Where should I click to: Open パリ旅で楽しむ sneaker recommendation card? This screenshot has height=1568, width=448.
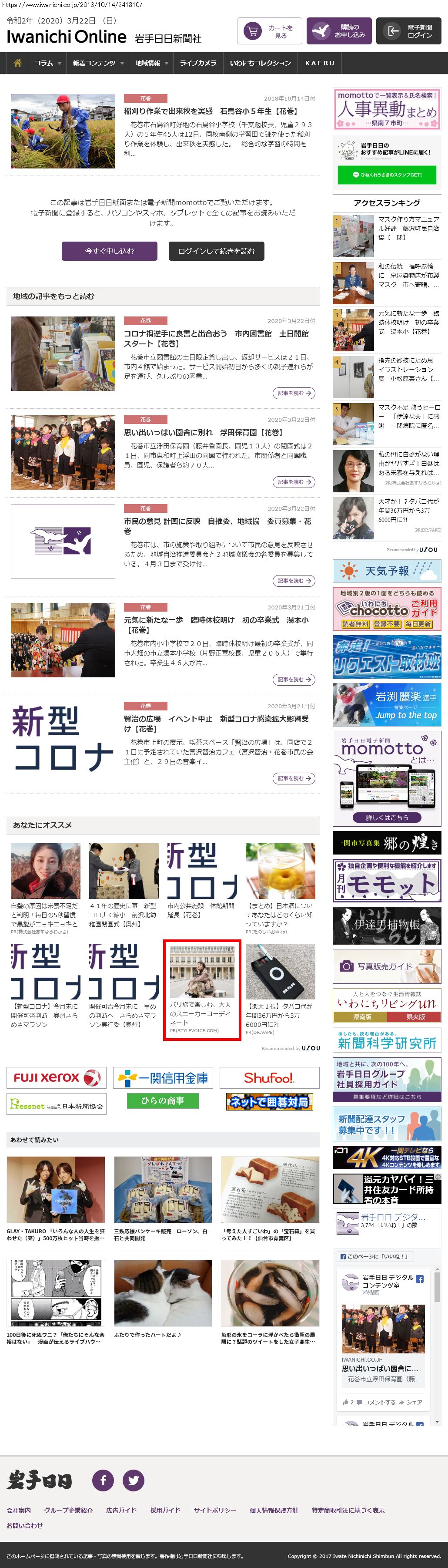click(x=202, y=989)
